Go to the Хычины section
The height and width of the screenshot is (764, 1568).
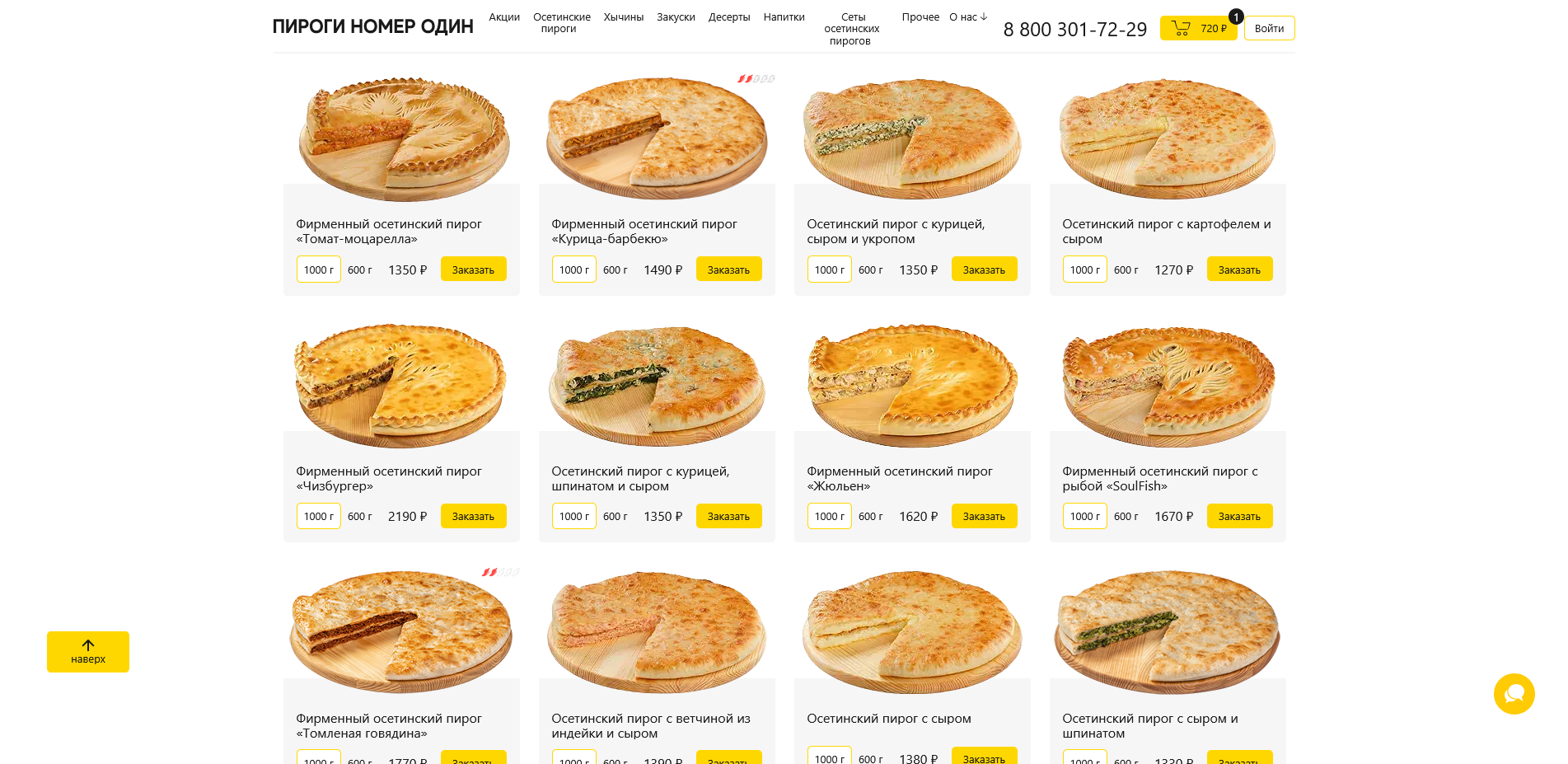623,16
